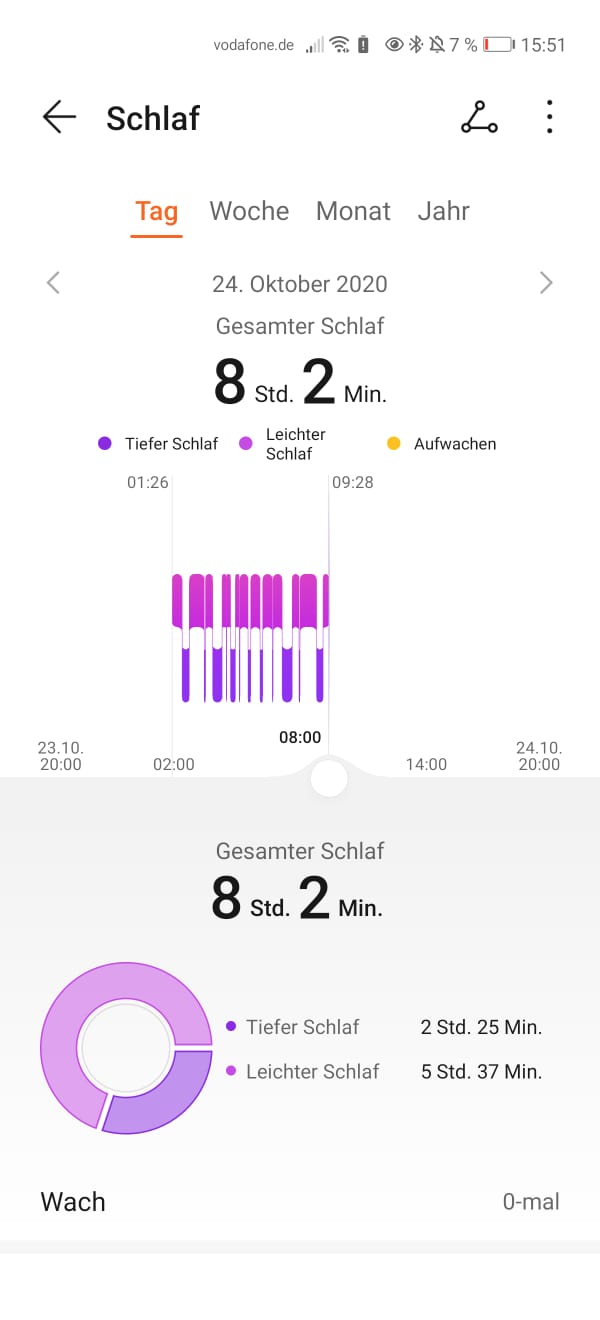Select the Tag tab

click(x=157, y=212)
